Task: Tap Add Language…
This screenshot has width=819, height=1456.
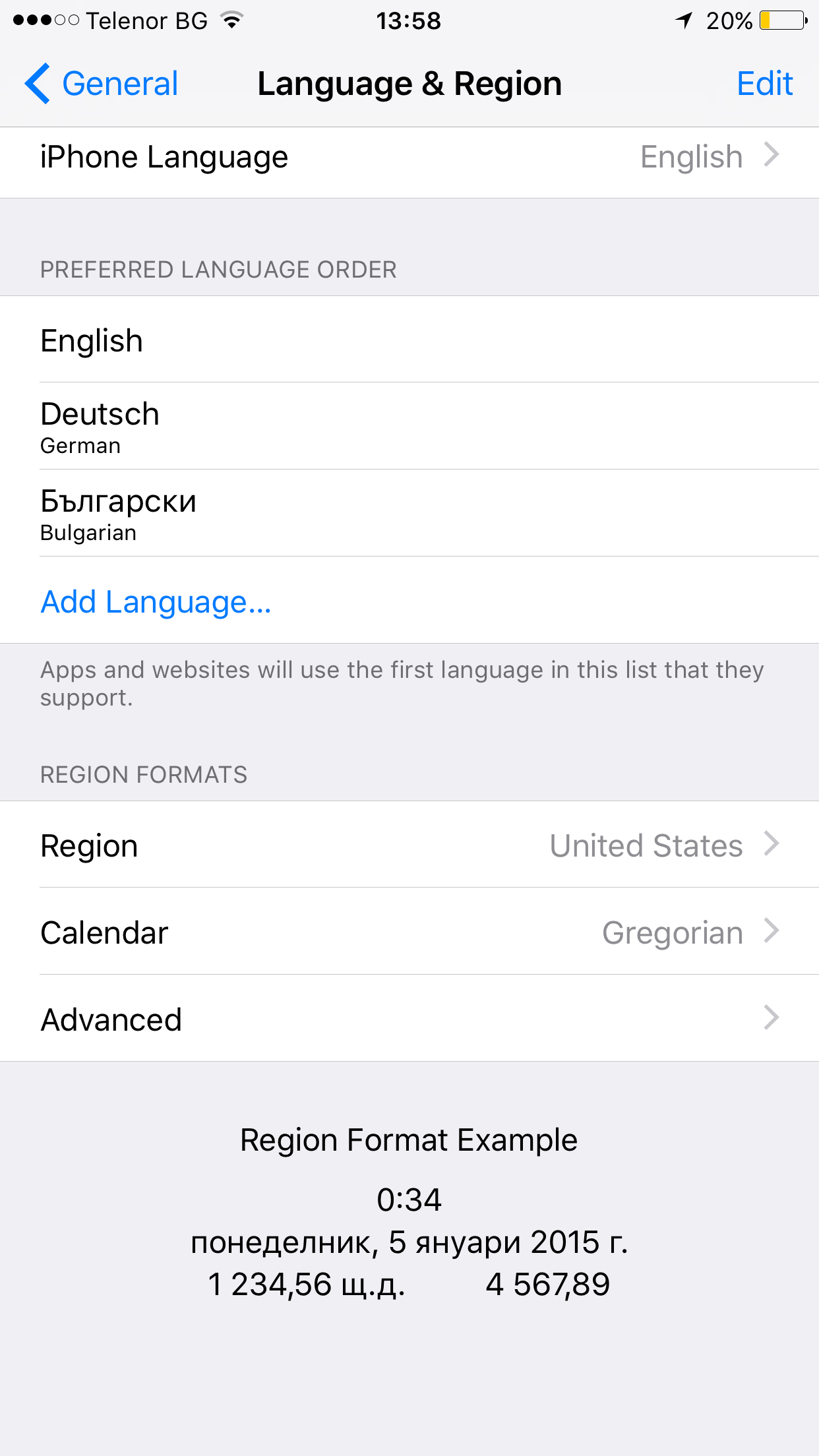Action: [x=156, y=601]
